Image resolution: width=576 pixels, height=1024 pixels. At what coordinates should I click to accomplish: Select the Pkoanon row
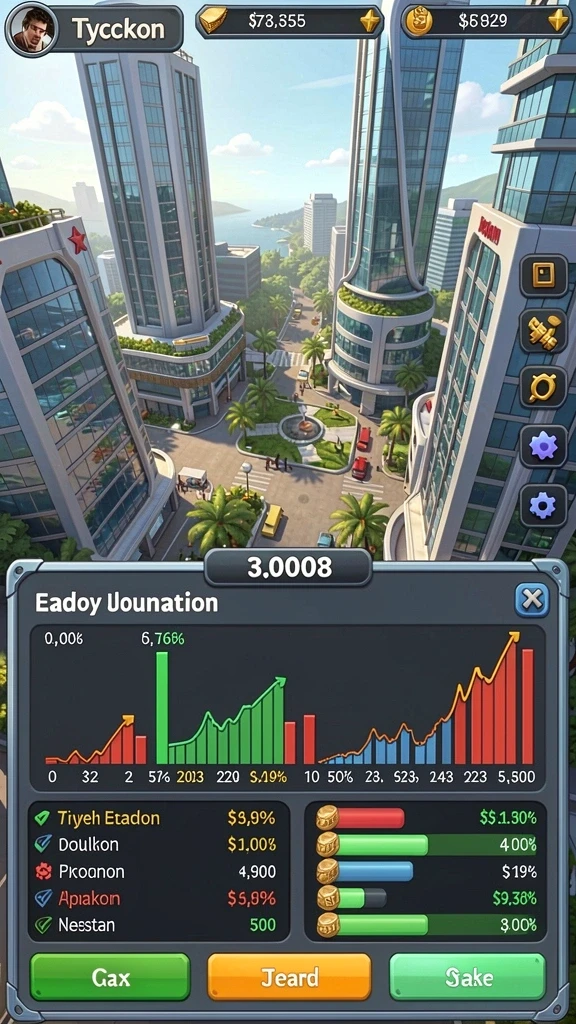(x=159, y=871)
